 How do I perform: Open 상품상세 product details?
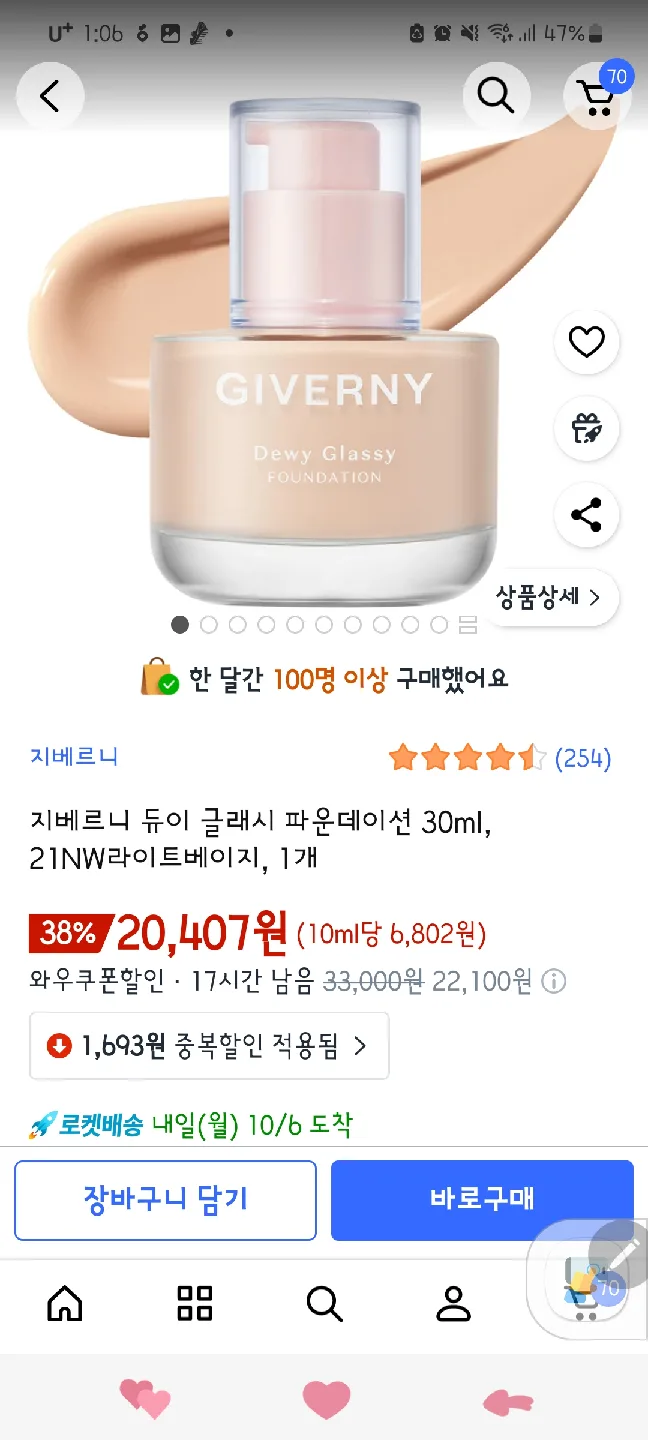click(x=548, y=598)
